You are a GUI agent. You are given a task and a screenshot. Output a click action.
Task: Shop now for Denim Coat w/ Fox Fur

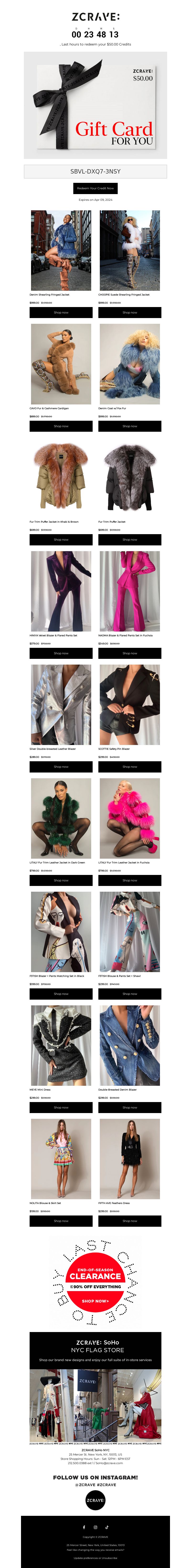[x=130, y=426]
